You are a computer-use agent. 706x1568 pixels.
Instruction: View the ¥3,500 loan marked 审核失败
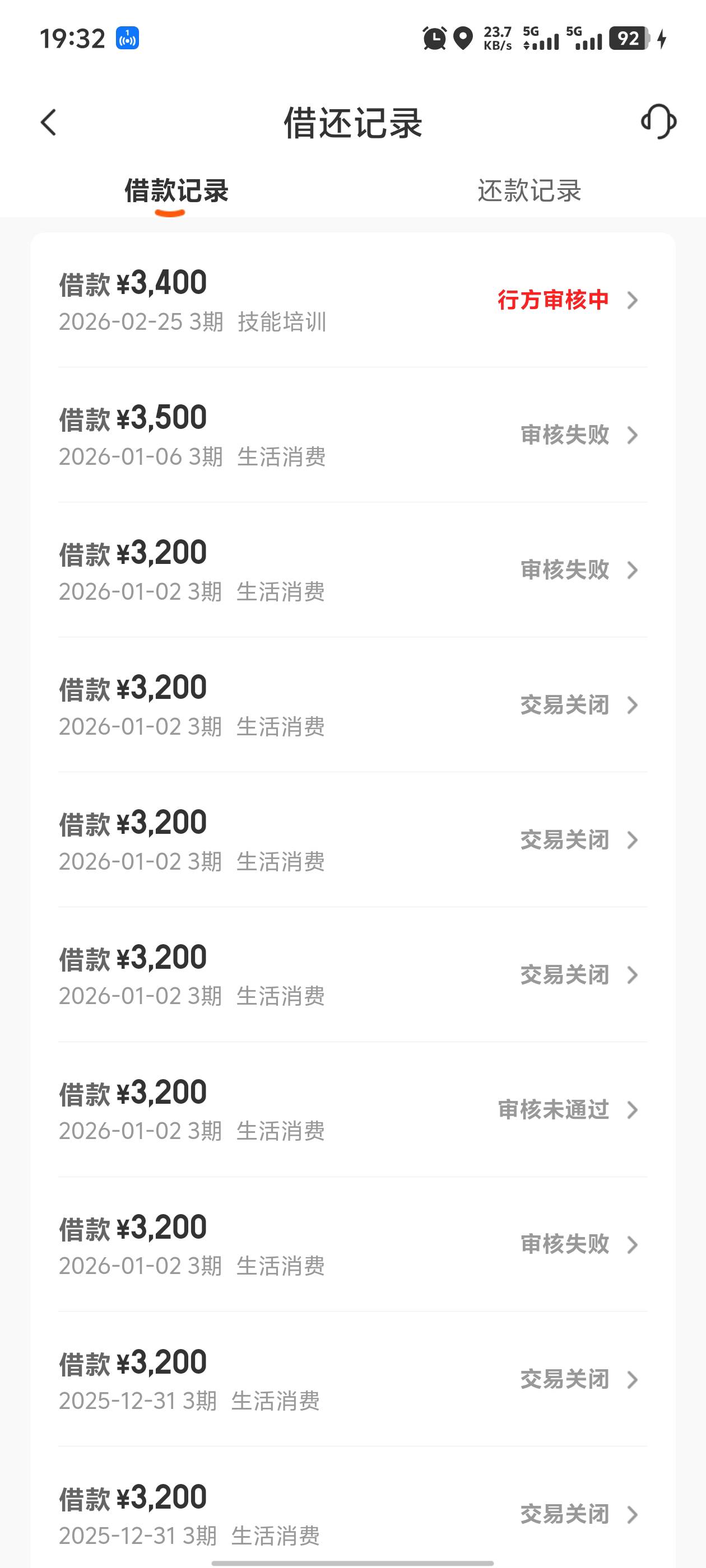352,435
